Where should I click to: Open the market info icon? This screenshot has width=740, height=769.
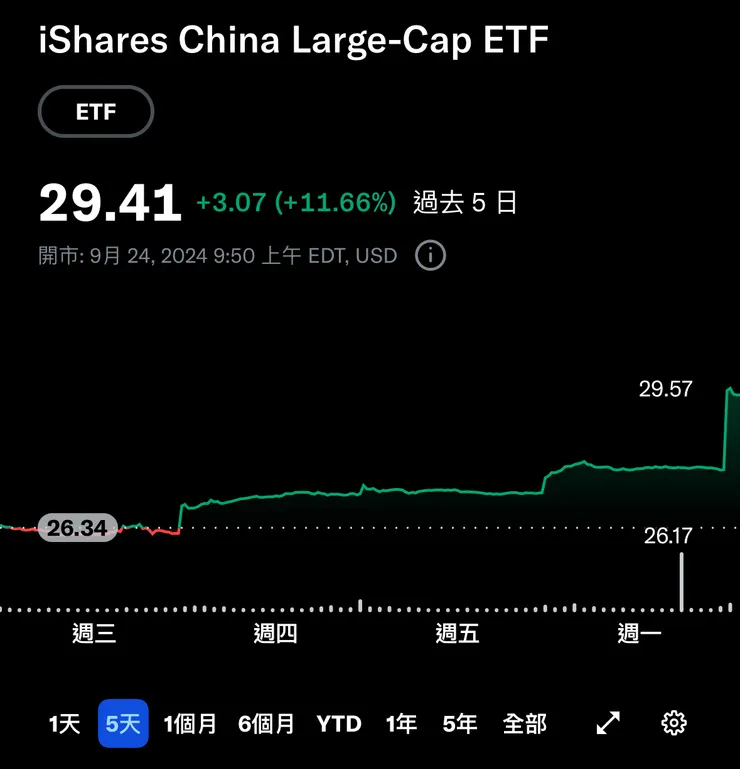click(x=430, y=255)
